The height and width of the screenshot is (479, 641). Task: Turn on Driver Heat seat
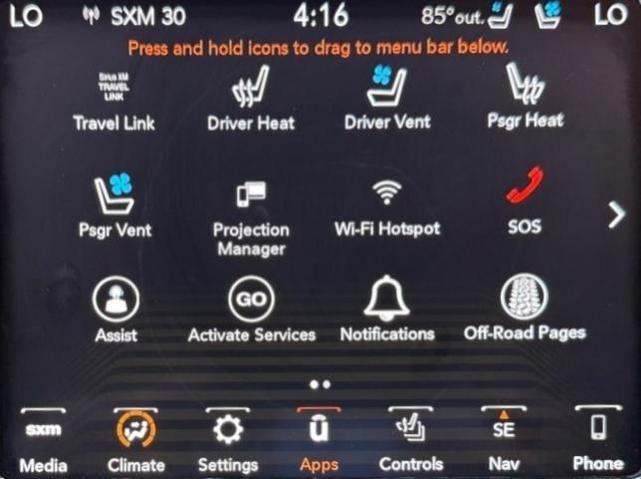251,98
